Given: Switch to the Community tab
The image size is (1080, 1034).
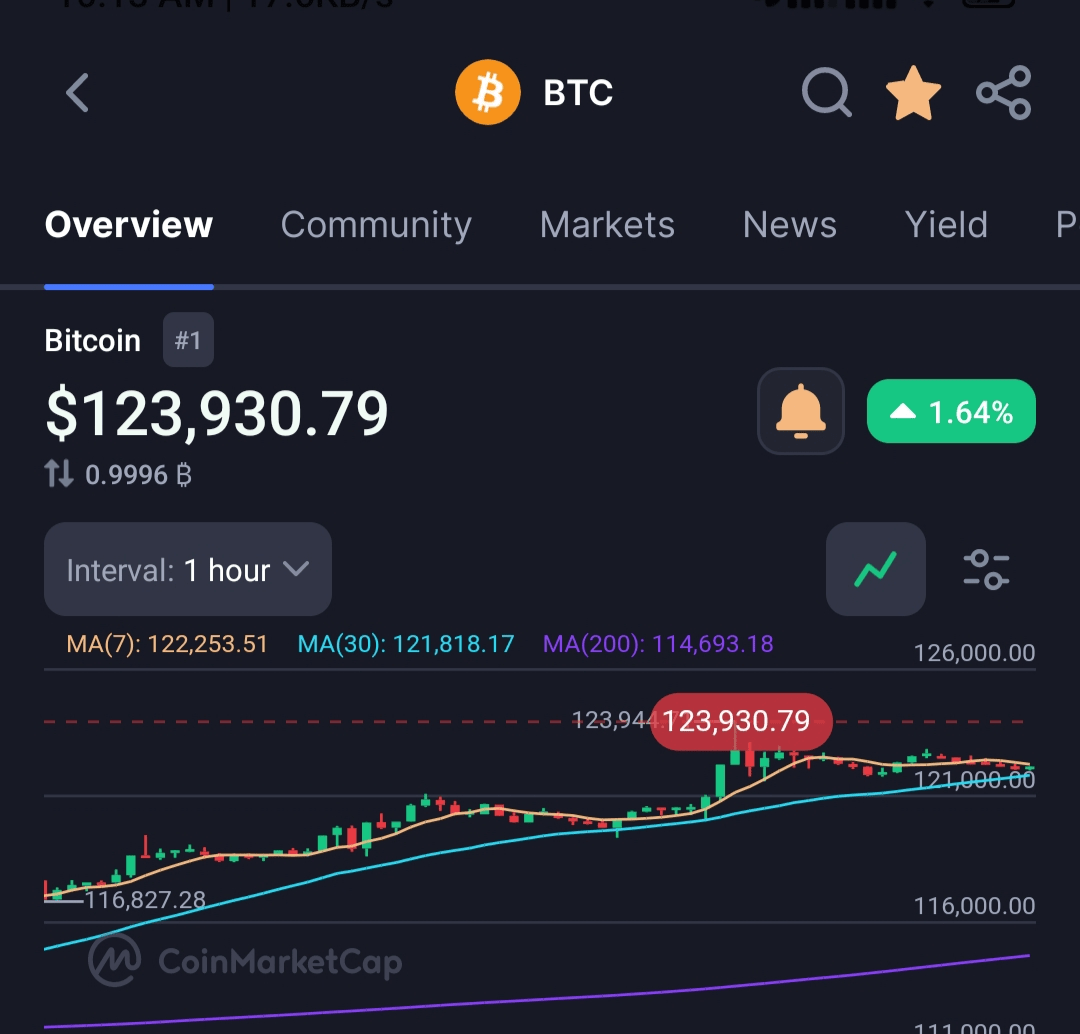Looking at the screenshot, I should (x=376, y=225).
